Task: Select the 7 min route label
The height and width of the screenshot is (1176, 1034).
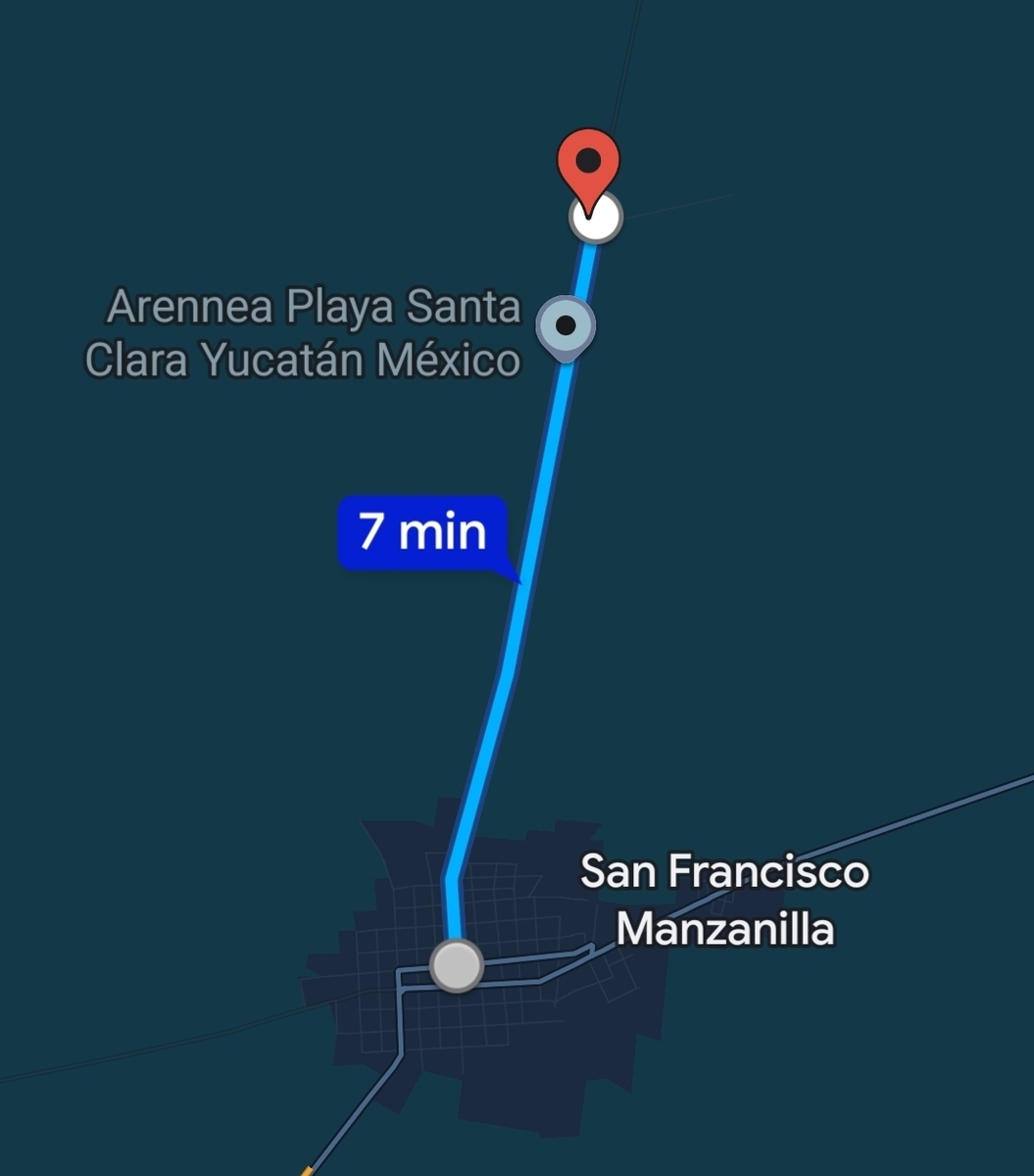Action: tap(422, 532)
